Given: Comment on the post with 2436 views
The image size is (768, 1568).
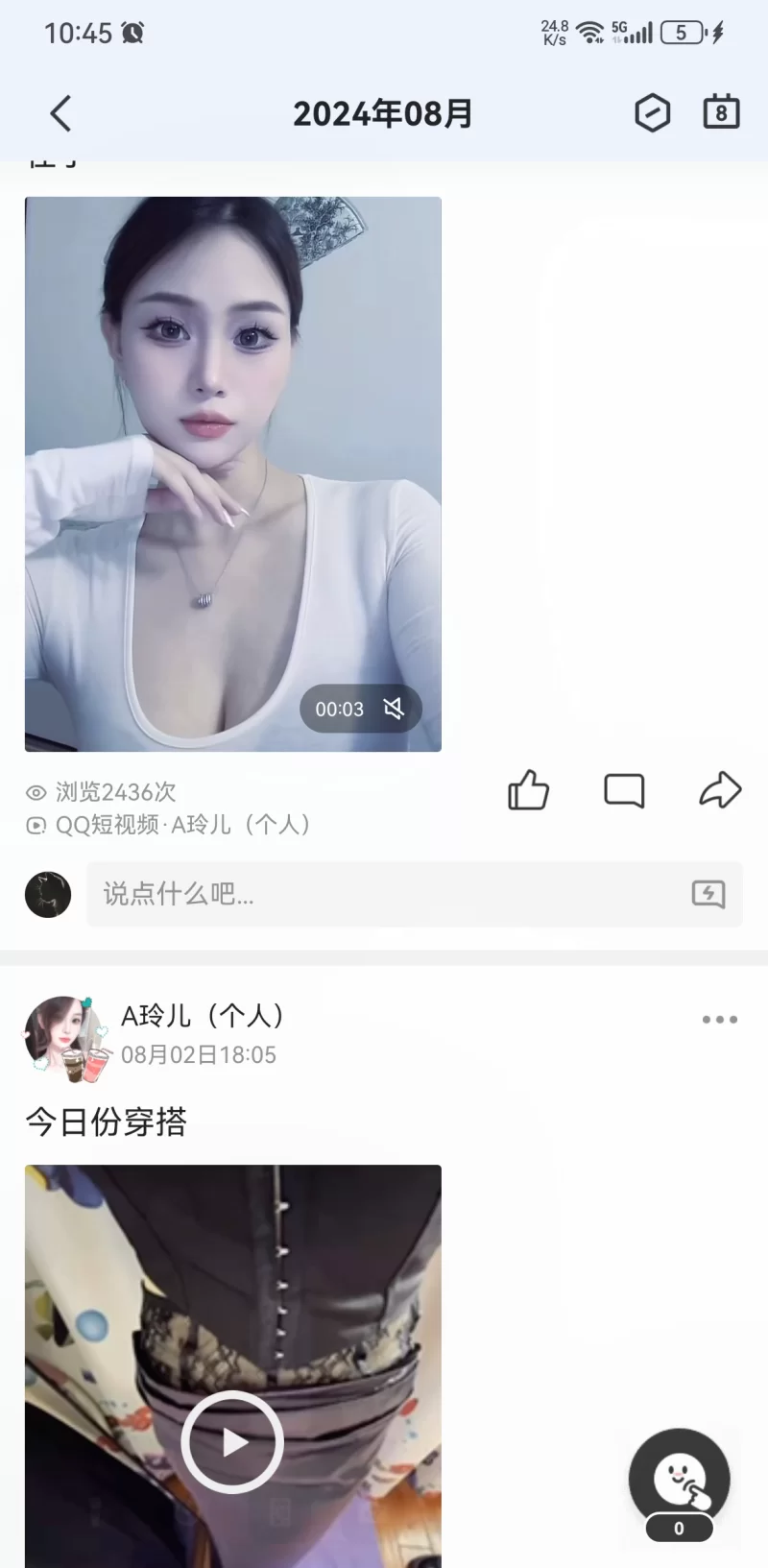Looking at the screenshot, I should click(x=624, y=791).
